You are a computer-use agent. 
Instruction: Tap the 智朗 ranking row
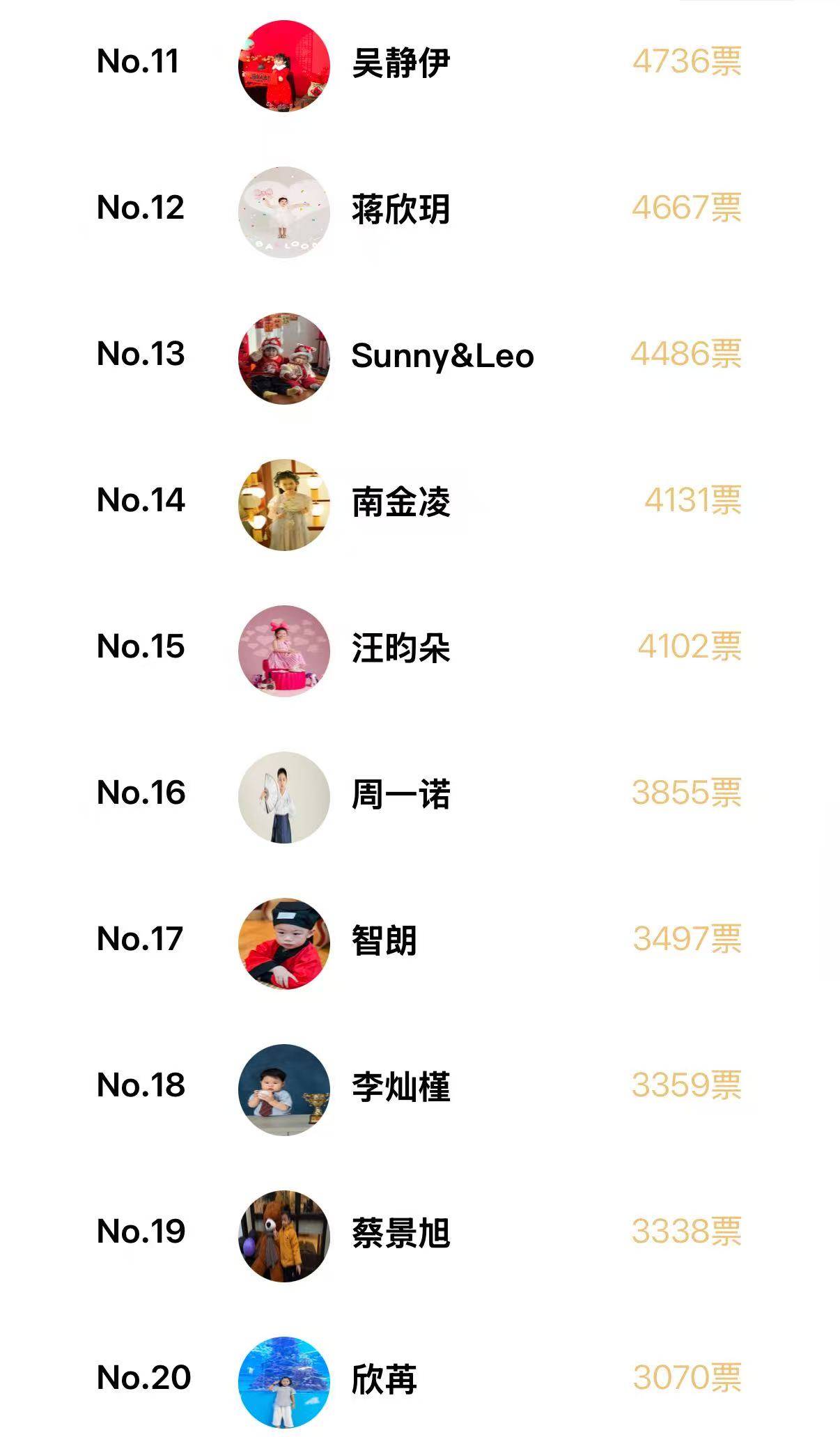click(384, 940)
